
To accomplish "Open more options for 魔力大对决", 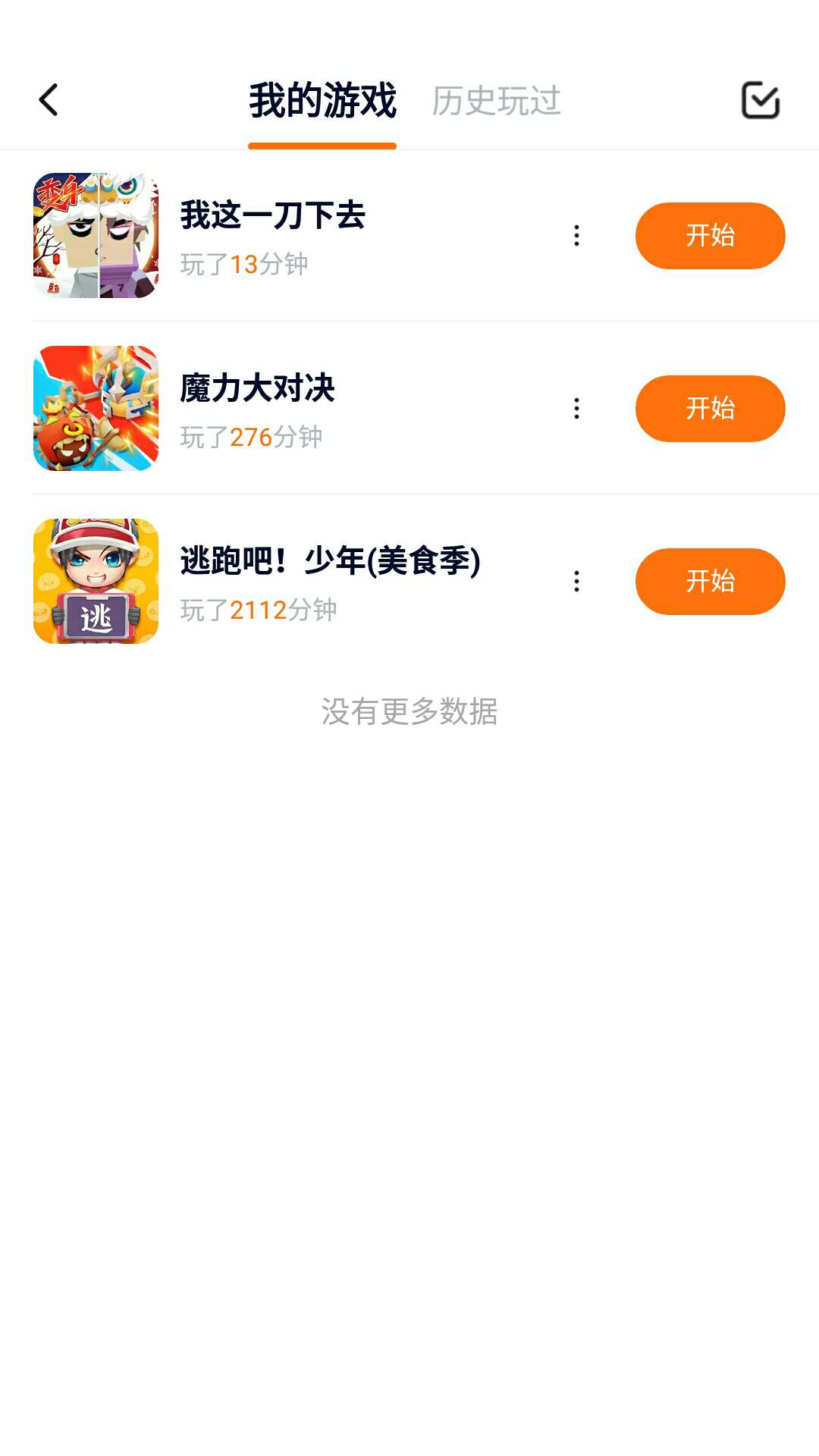I will 577,409.
